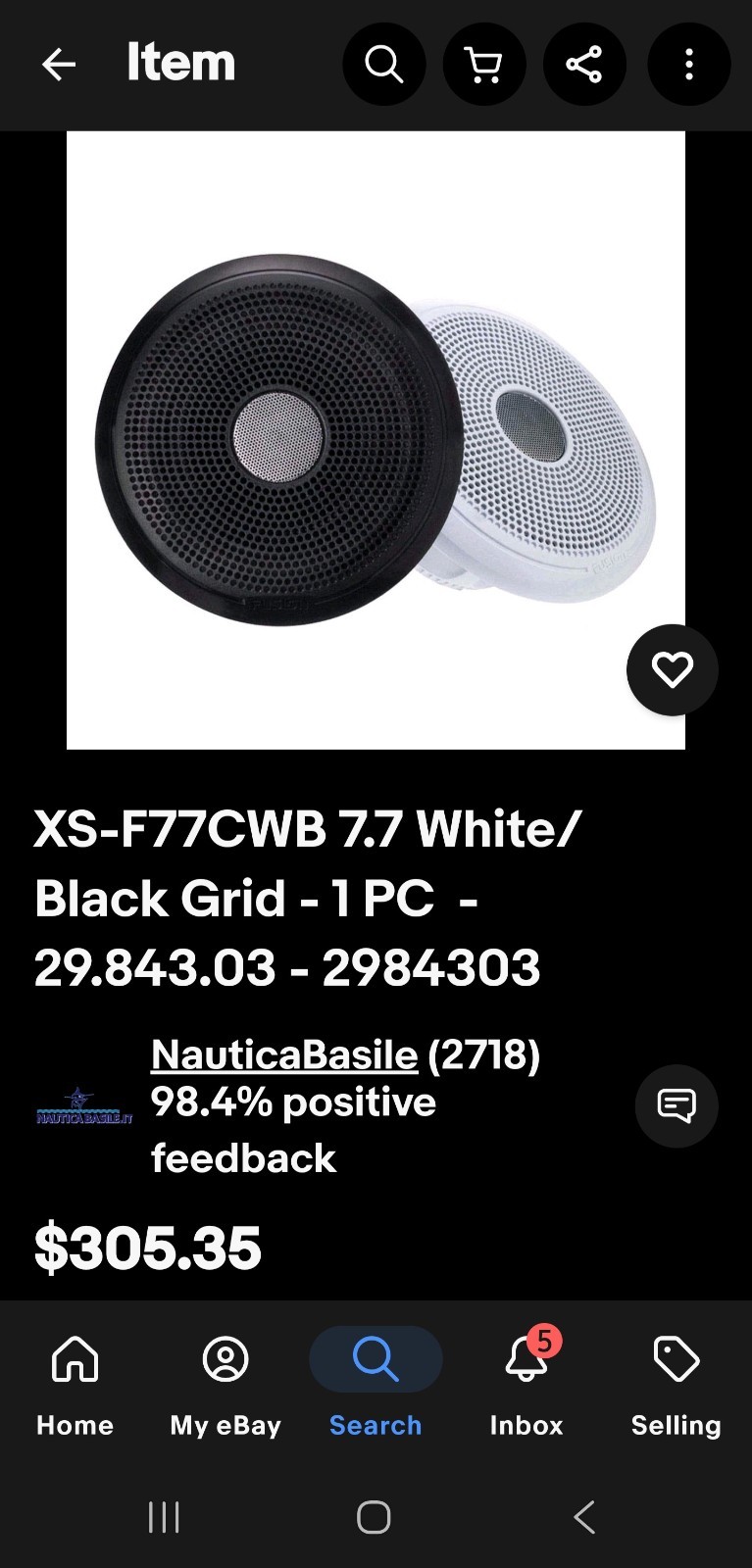Screen dimensions: 752x1568
Task: Open search from the top bar
Action: 384,65
